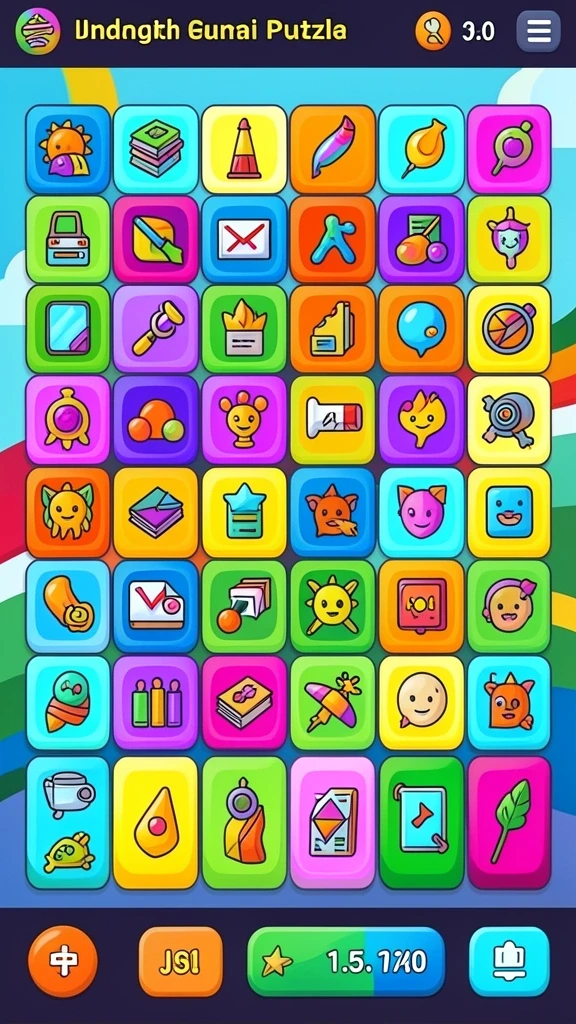Choose the green leaf on pink tile
576x1024 pixels.
coord(509,823)
